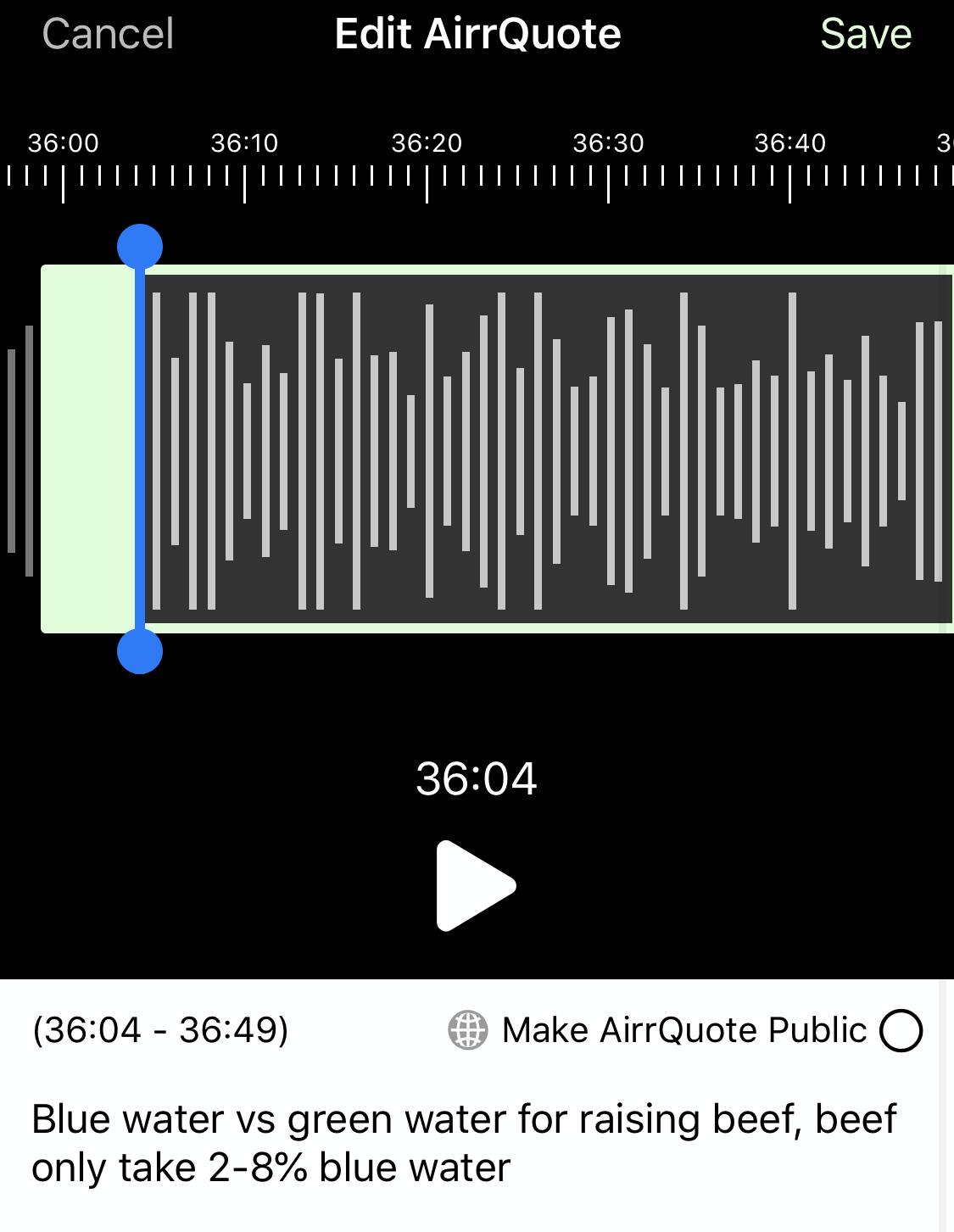Play the audio clip from 36:04
The width and height of the screenshot is (954, 1232).
coord(475,886)
